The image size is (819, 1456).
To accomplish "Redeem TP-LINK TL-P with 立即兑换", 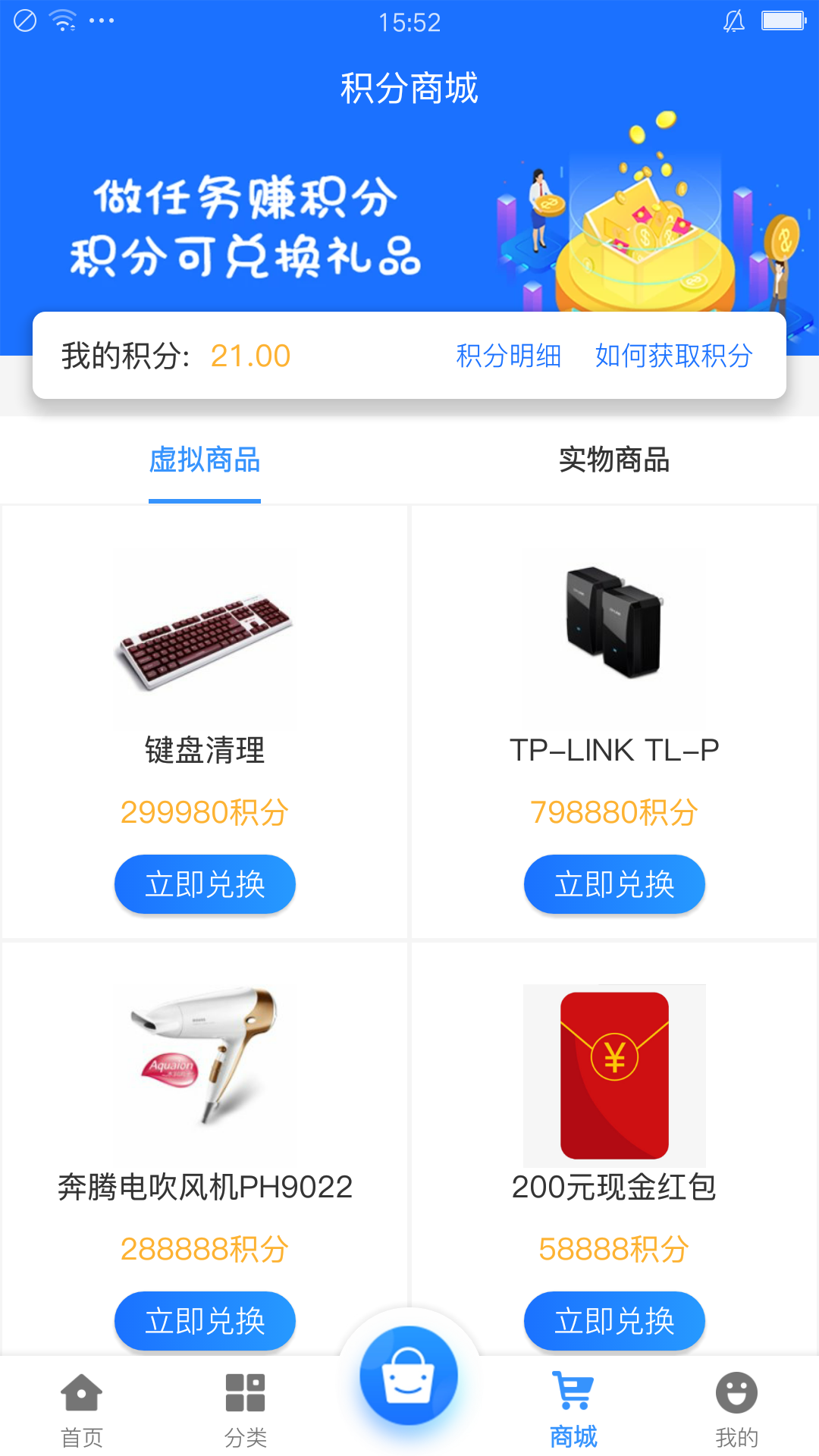I will pyautogui.click(x=614, y=884).
